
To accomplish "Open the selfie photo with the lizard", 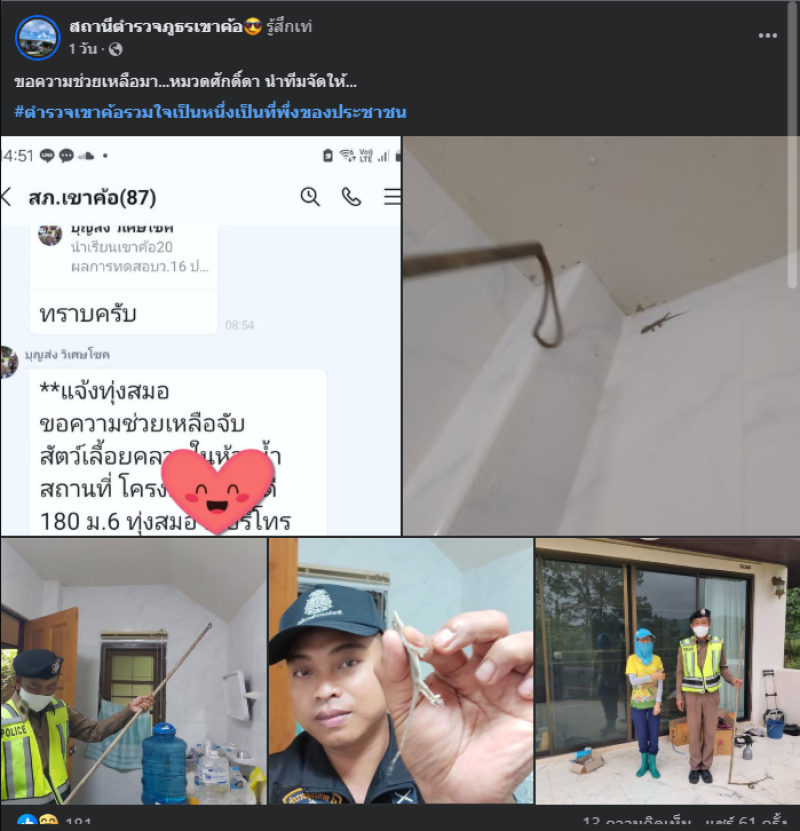I will coord(400,670).
